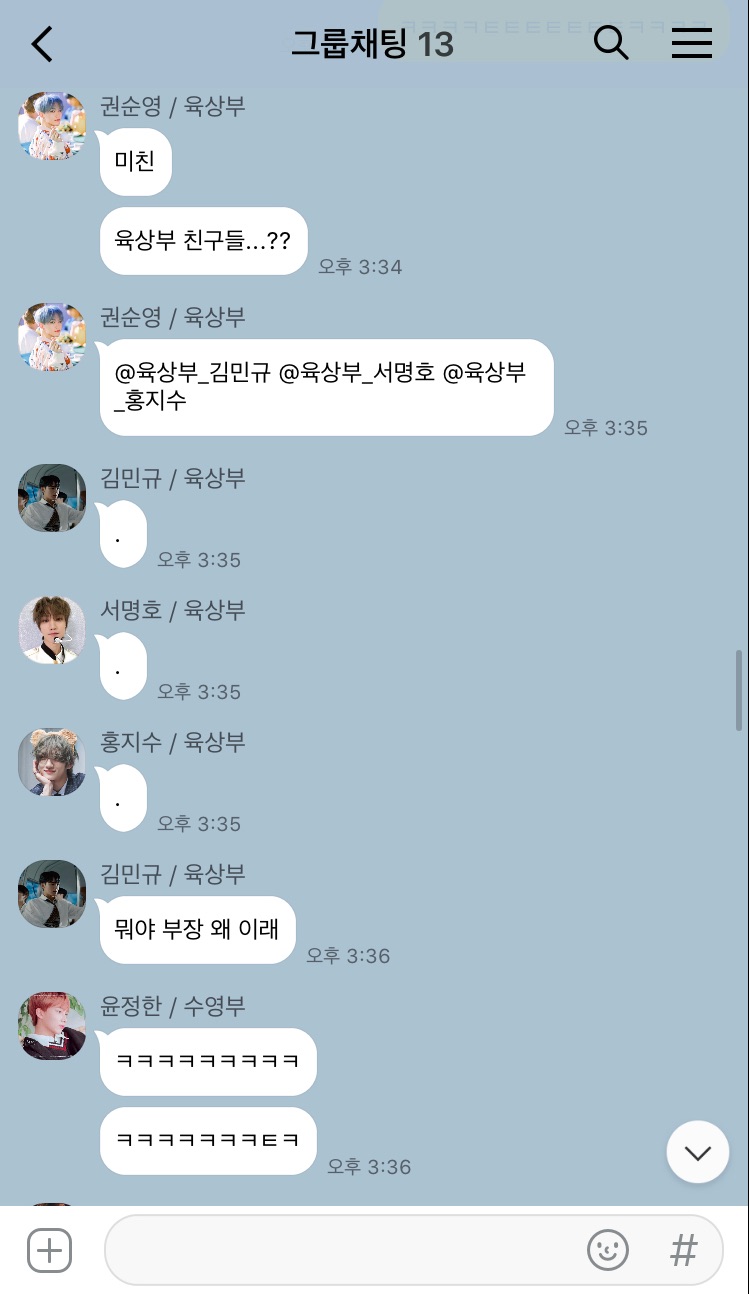Tap the plus attachment button
Viewport: 749px width, 1294px height.
click(x=49, y=1251)
